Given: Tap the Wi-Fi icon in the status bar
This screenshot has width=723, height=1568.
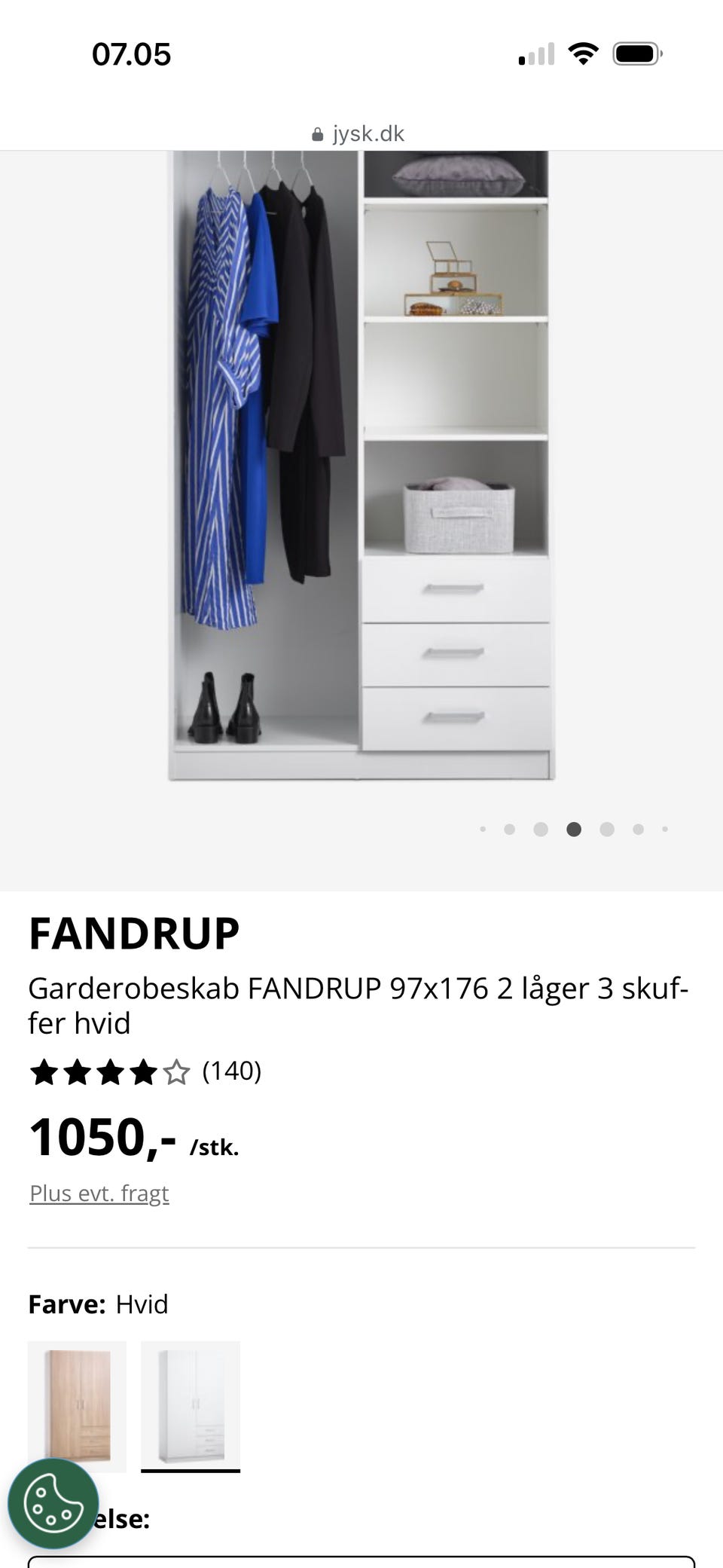Looking at the screenshot, I should pyautogui.click(x=581, y=53).
